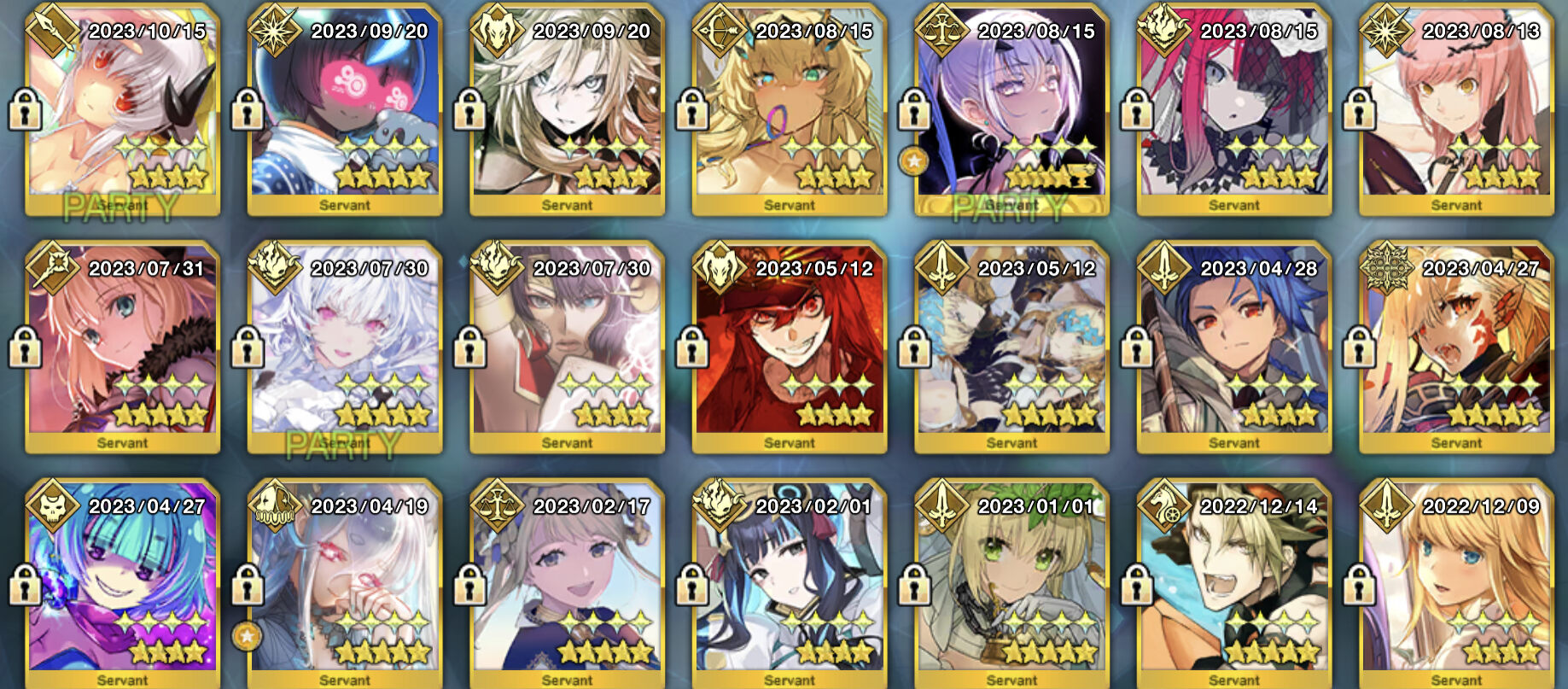The image size is (1568, 689).
Task: Open the 2023/08/15 Servant card marked PARTY
Action: (1011, 111)
